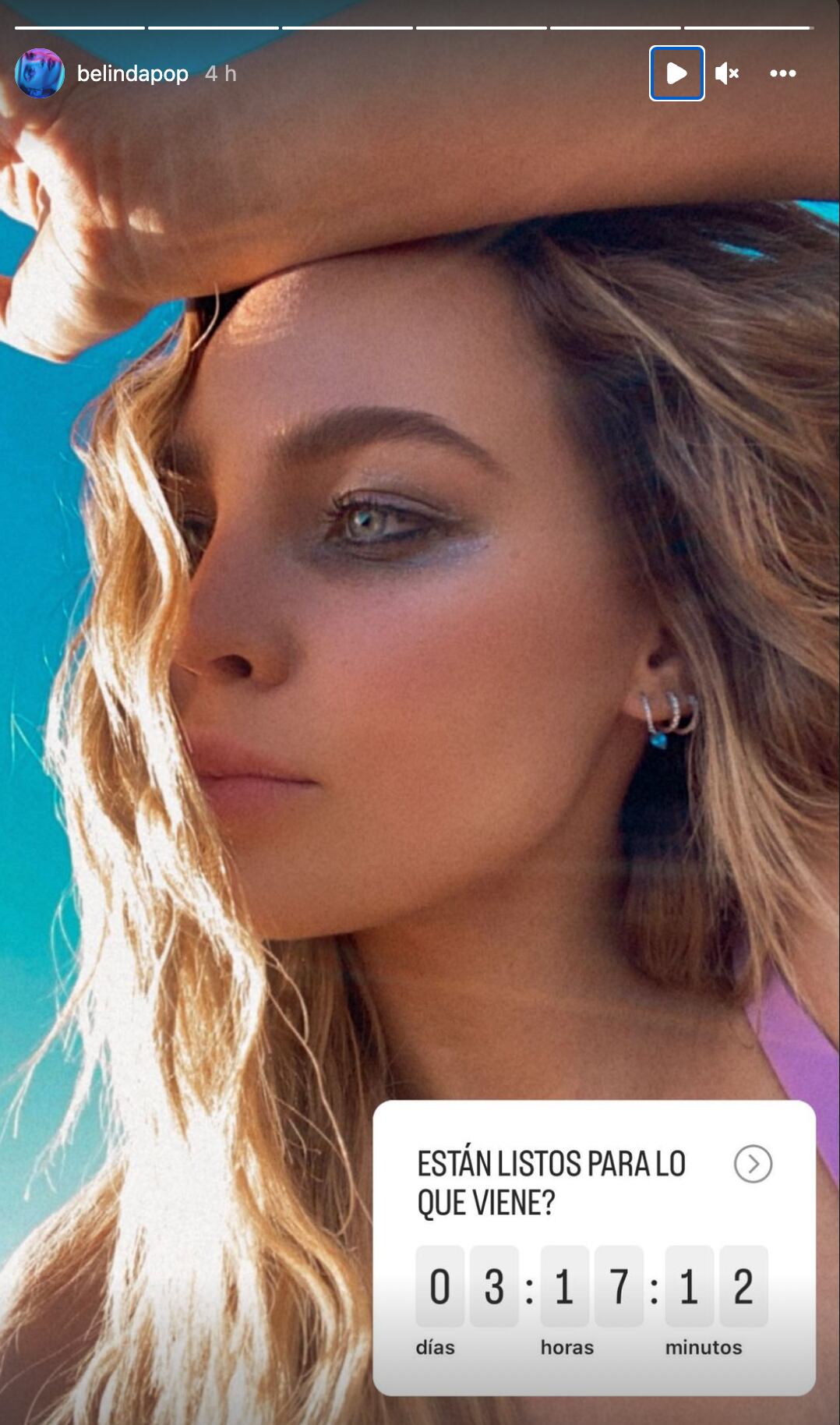Open the three-dot more options menu
The image size is (840, 1425).
coord(782,73)
